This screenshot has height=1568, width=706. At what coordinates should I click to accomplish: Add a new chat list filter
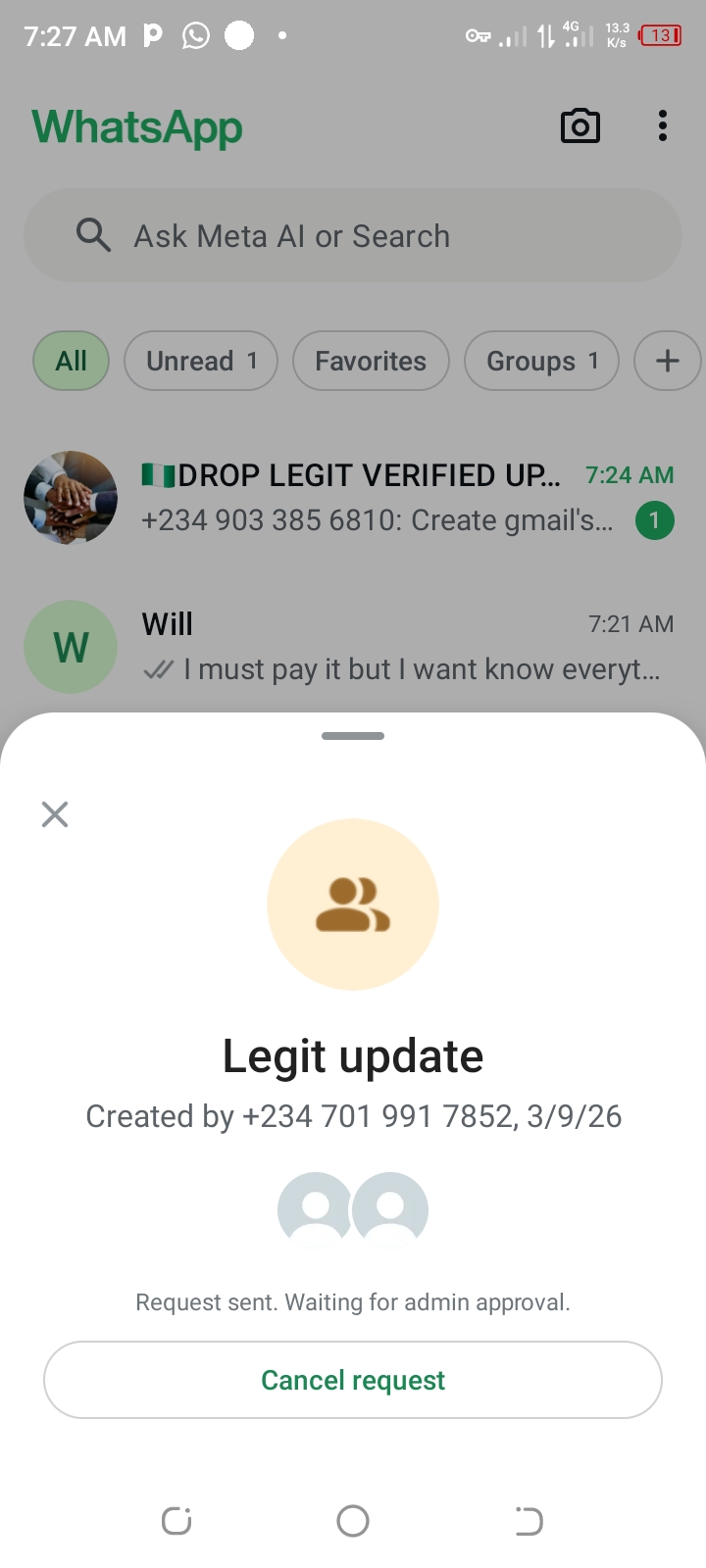[667, 361]
